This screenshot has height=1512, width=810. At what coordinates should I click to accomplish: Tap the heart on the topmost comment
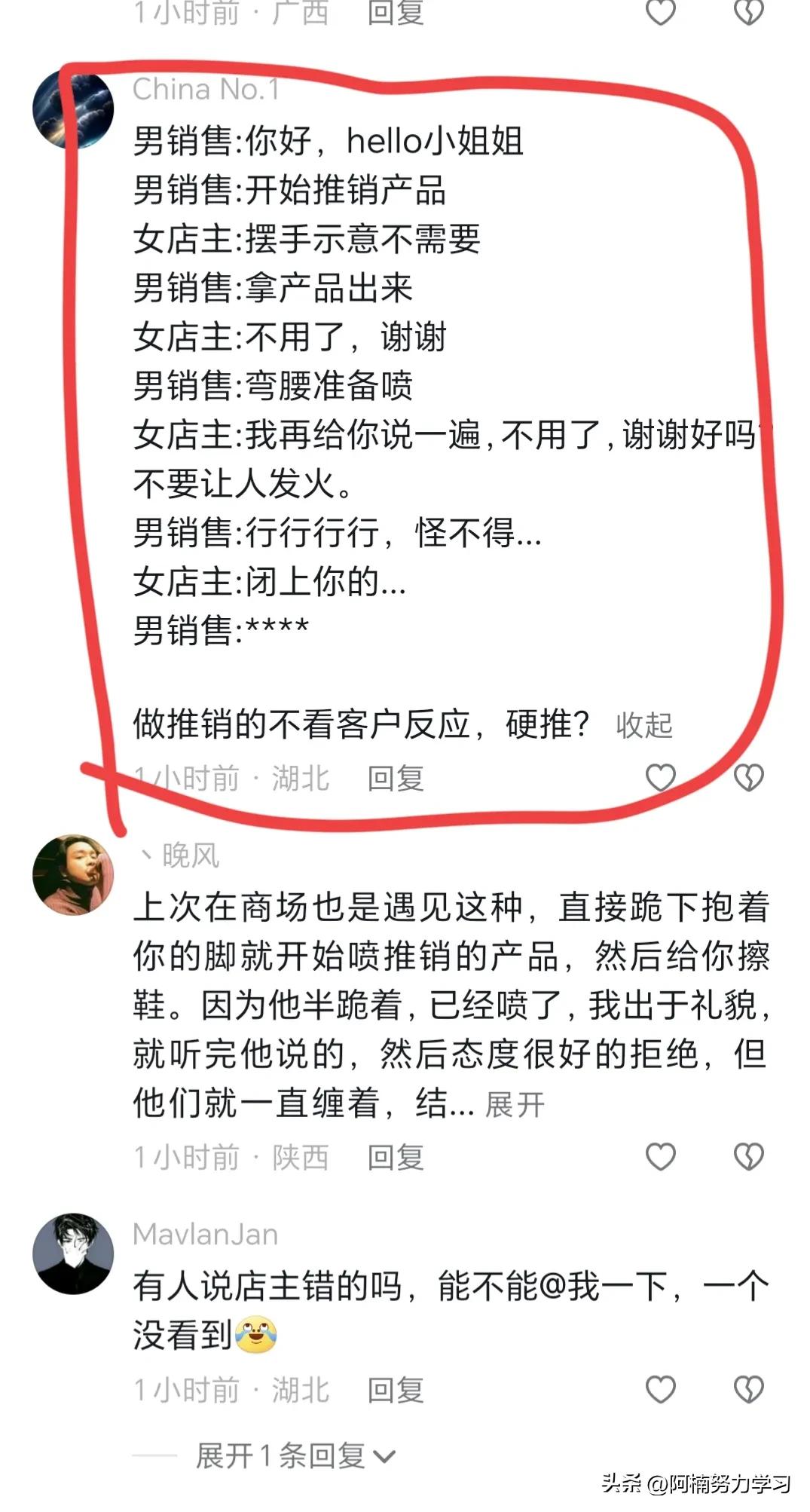click(x=662, y=11)
